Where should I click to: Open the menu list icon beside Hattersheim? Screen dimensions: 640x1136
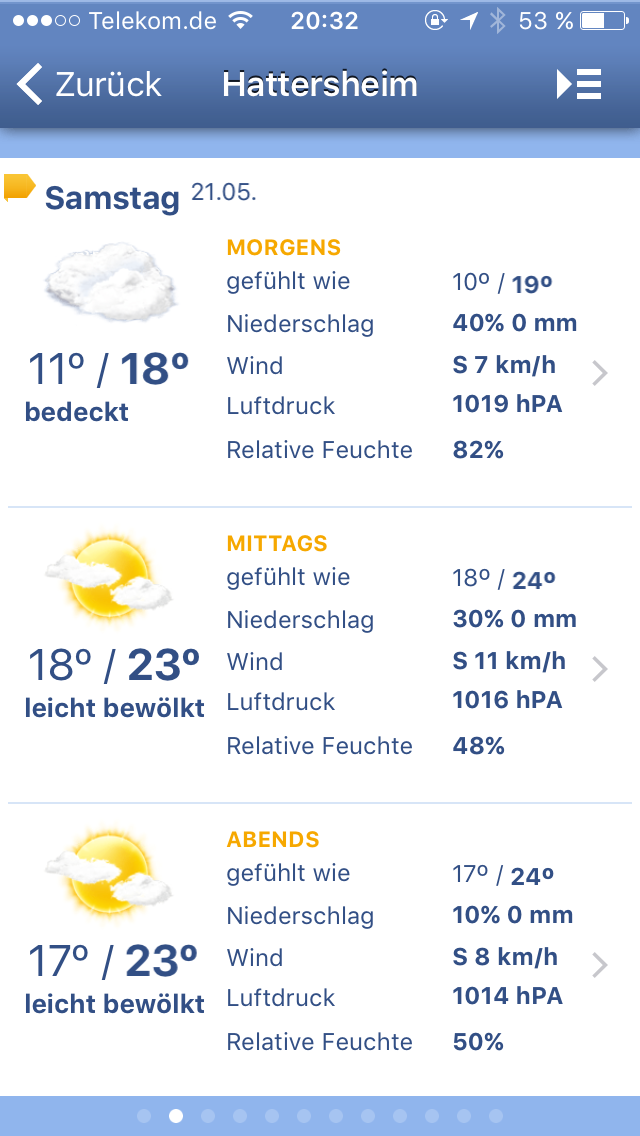(x=579, y=85)
